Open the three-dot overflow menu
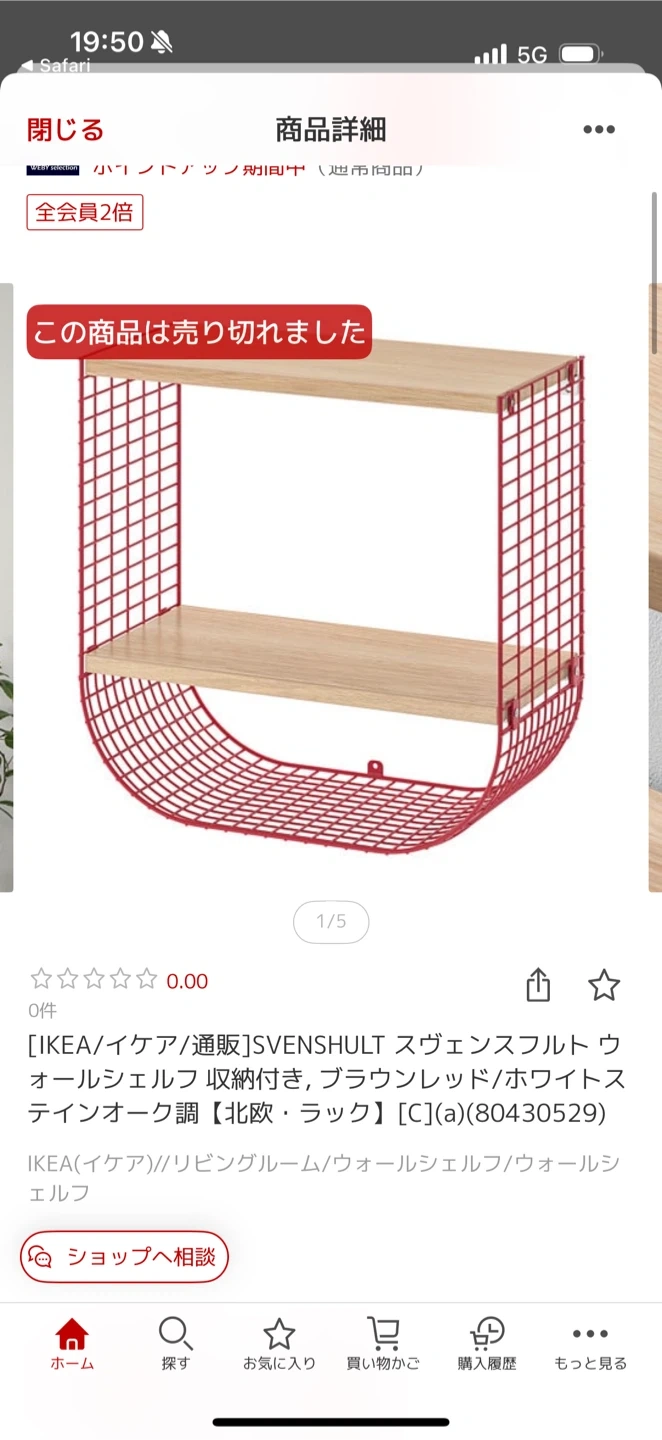The image size is (662, 1440). (599, 129)
